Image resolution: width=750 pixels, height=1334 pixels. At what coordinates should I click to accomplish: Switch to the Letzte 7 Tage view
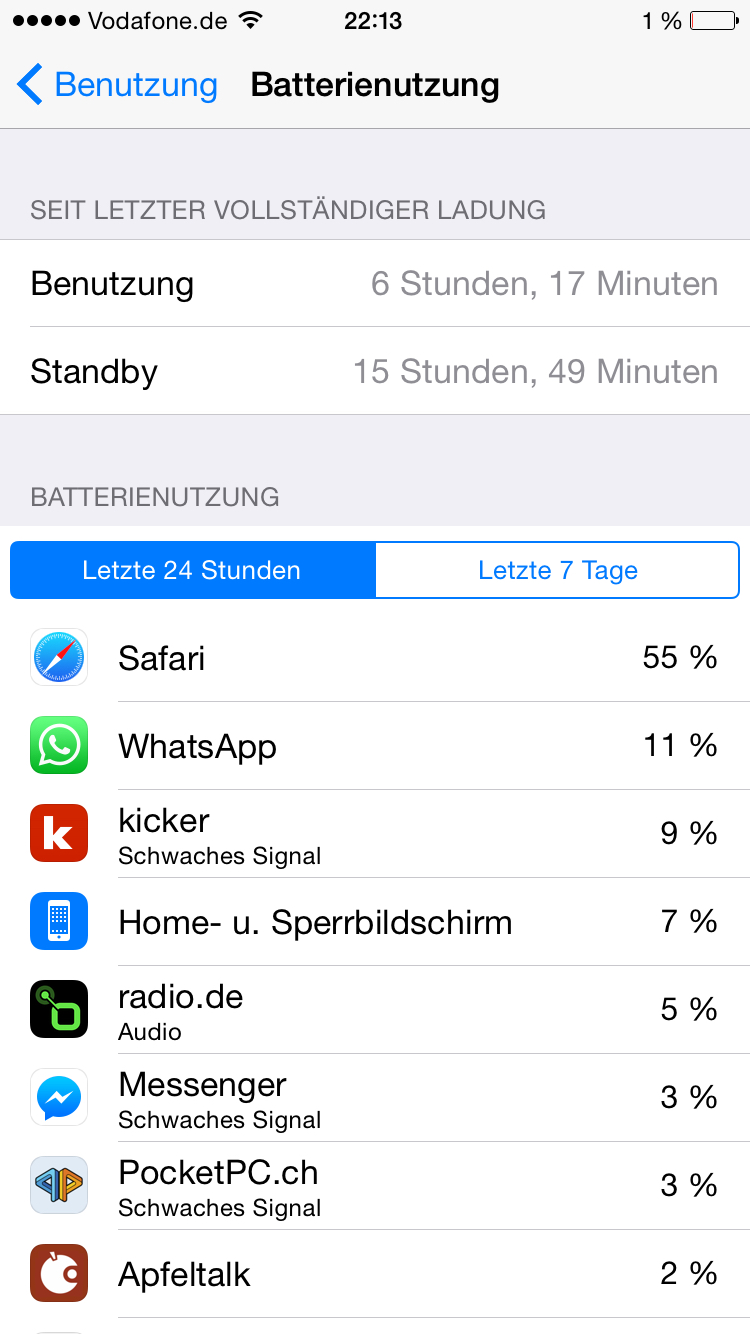coord(558,570)
